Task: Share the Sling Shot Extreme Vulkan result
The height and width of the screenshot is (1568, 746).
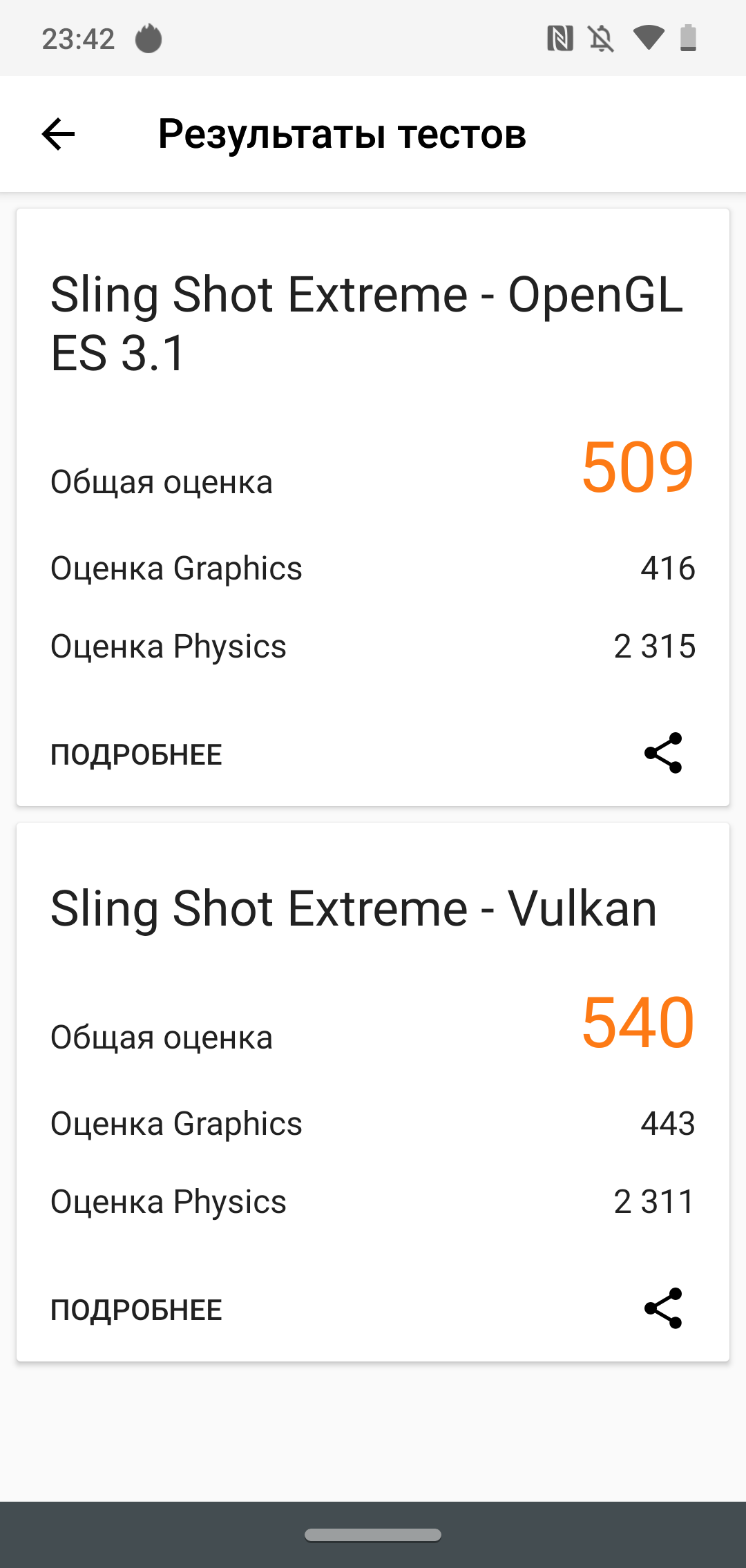Action: tap(663, 1308)
